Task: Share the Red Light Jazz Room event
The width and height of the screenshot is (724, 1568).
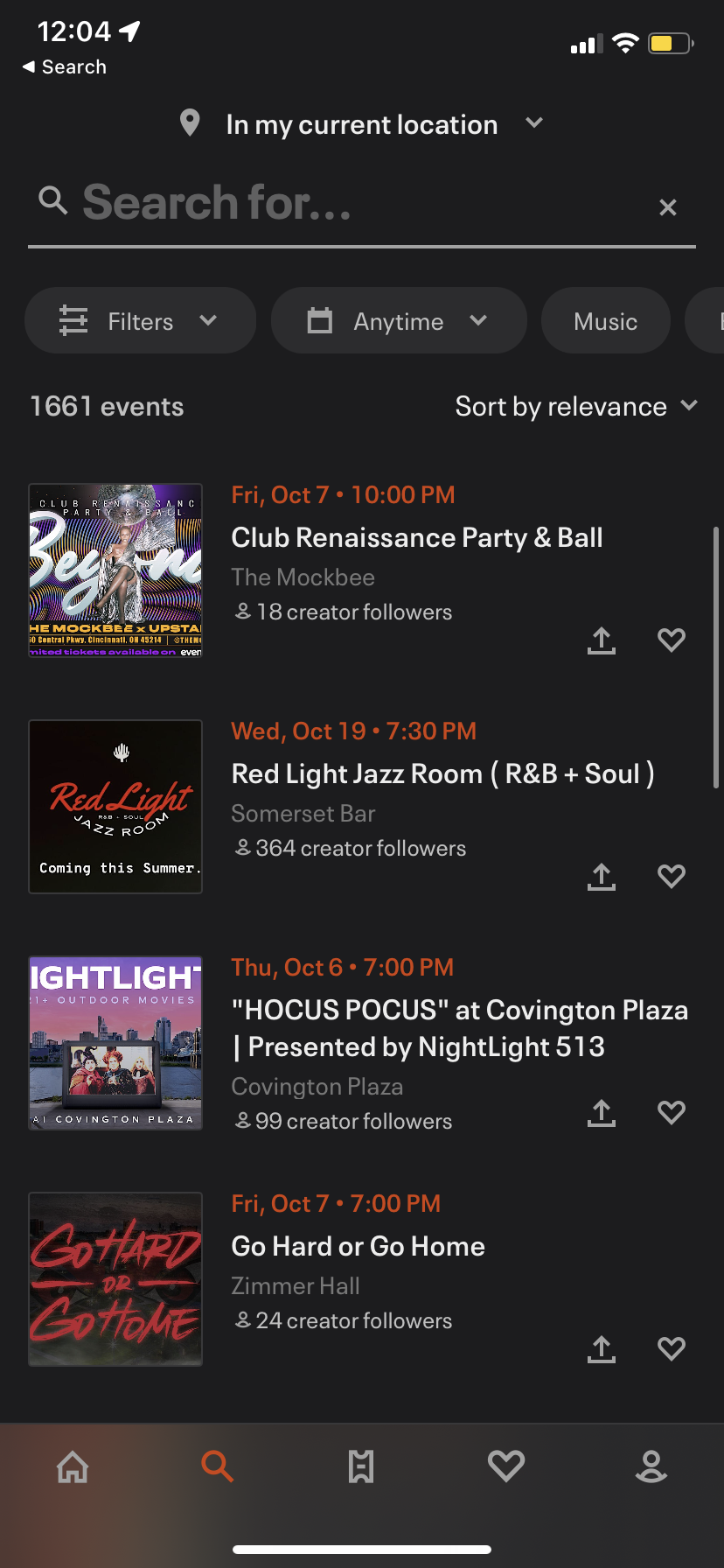Action: pos(602,877)
